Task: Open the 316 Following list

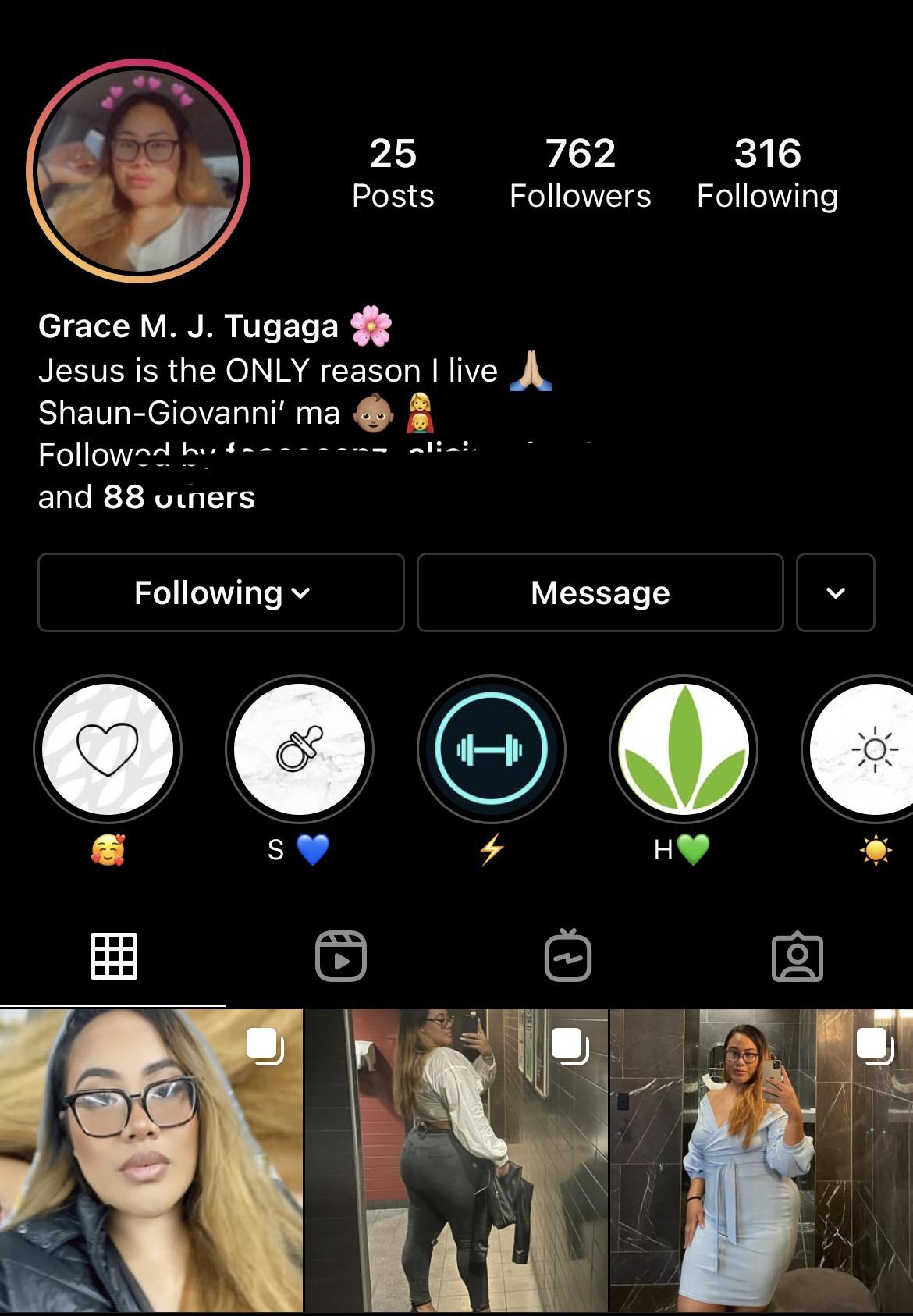Action: coord(768,172)
